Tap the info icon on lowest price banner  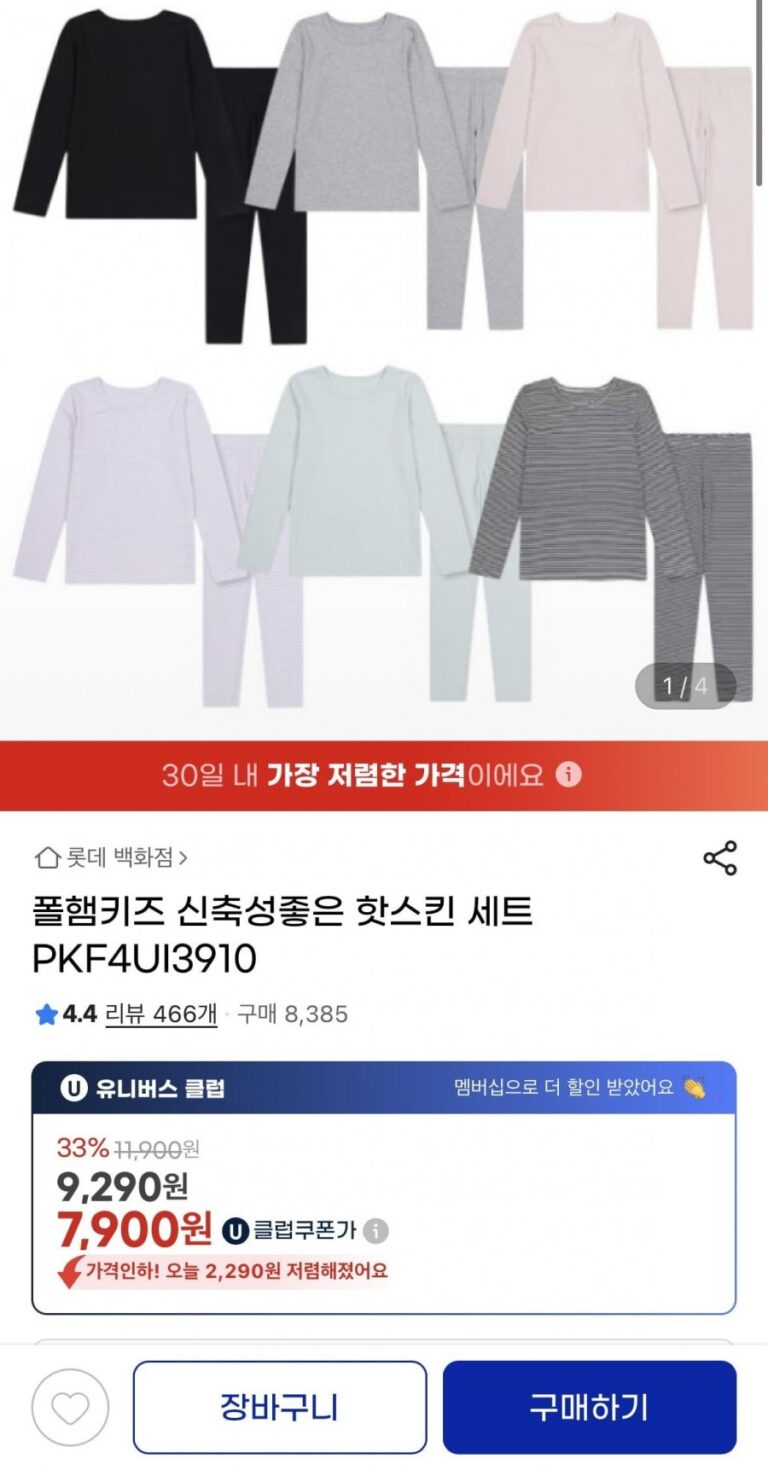568,775
